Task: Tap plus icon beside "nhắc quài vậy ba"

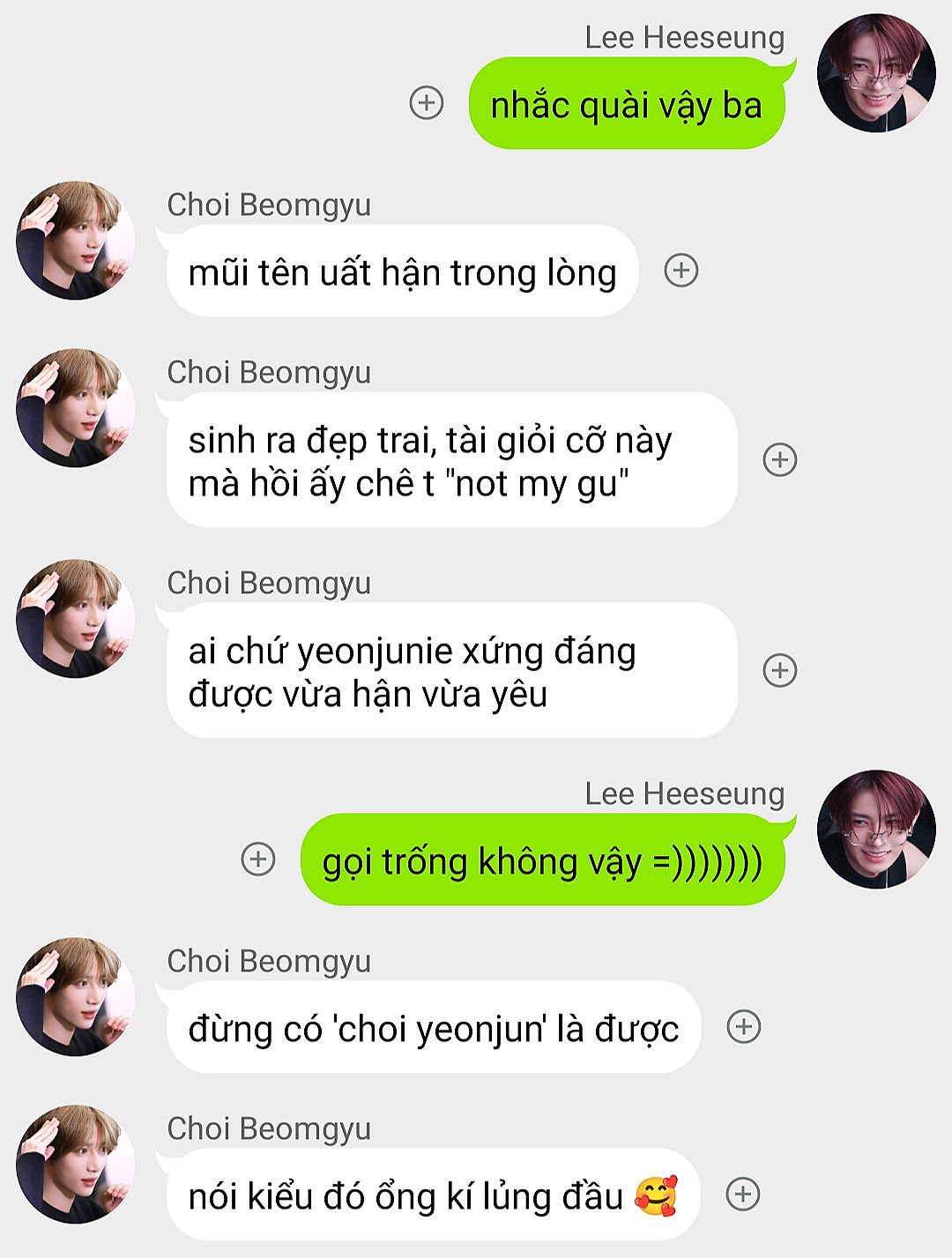Action: [427, 103]
